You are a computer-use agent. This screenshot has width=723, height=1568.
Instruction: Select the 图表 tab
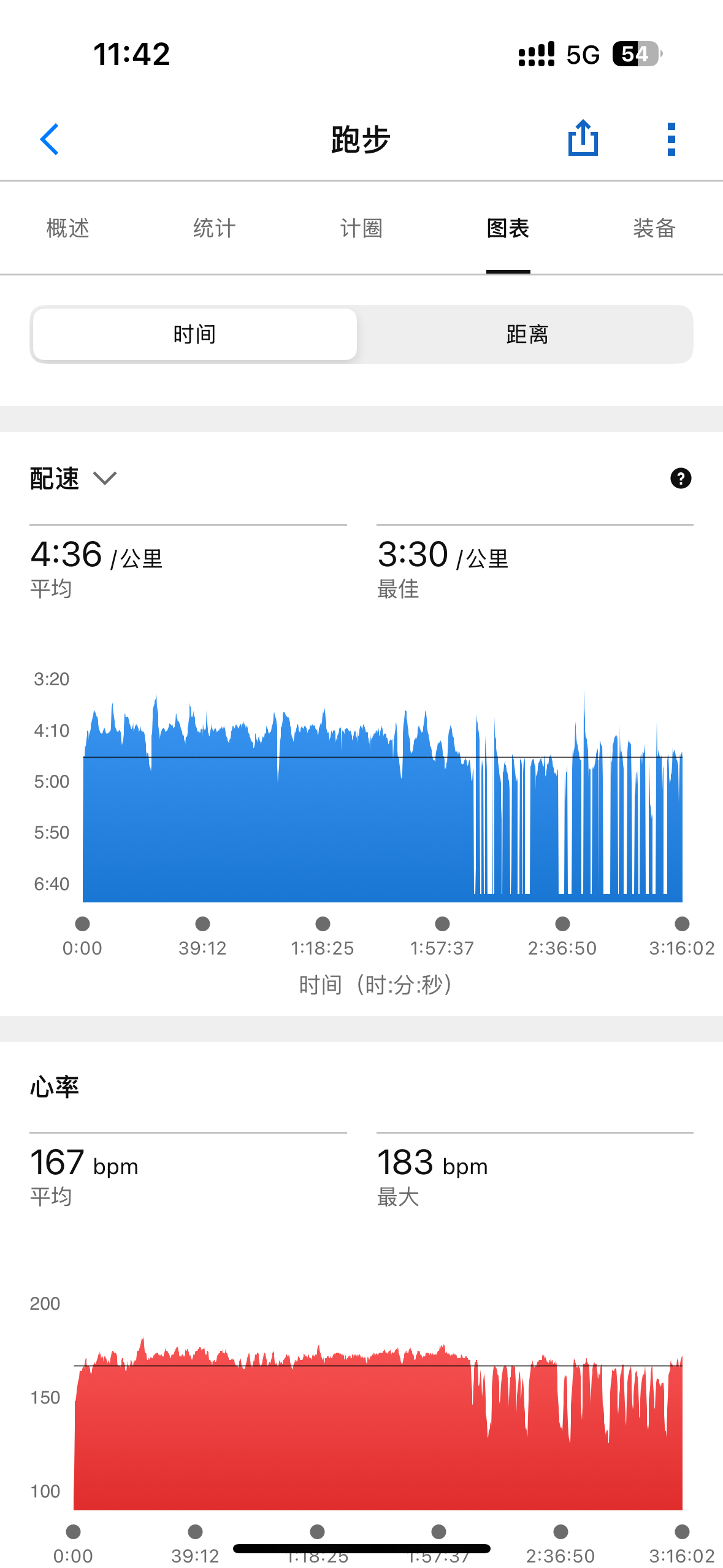[x=508, y=228]
